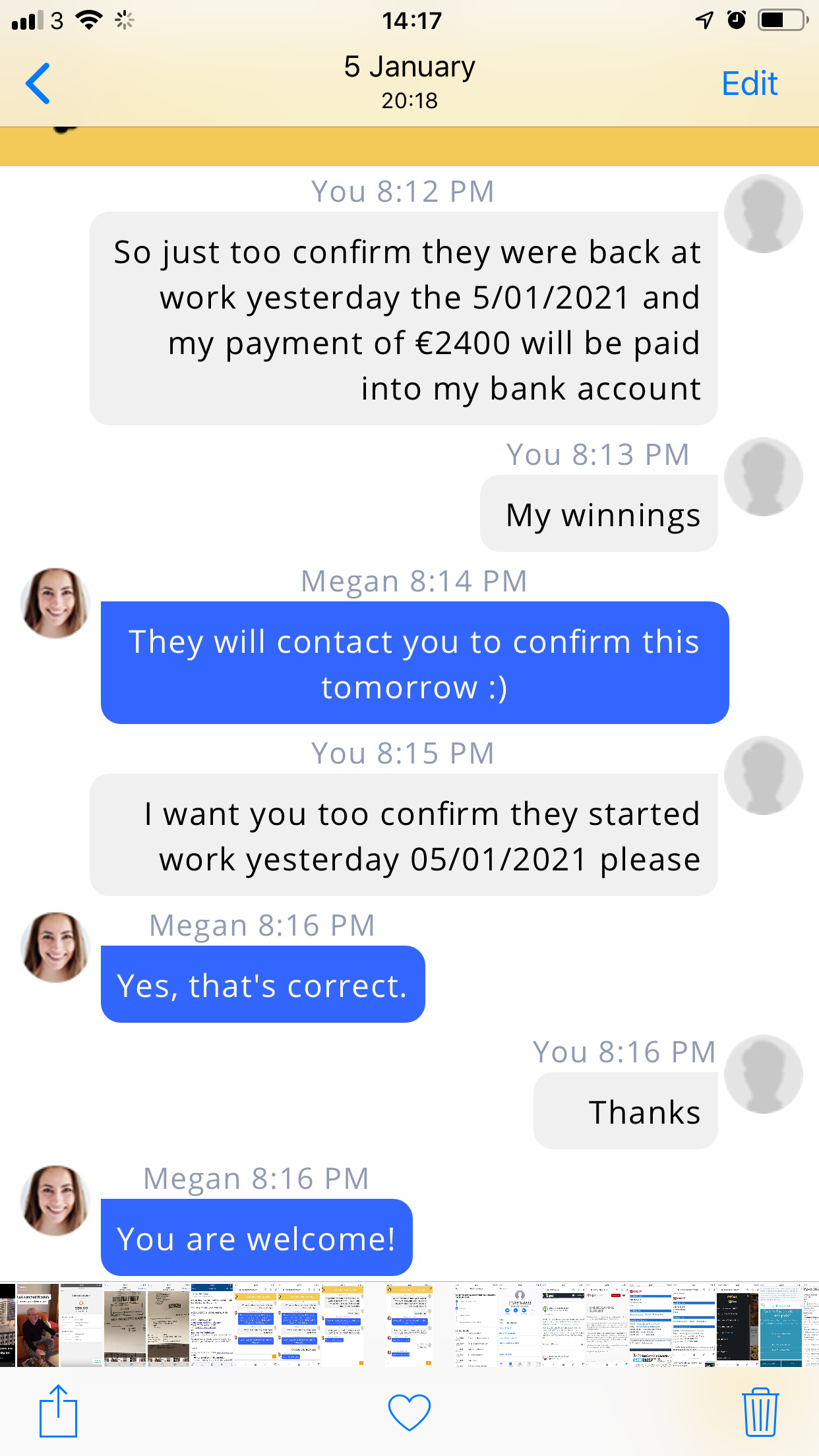Select the teal thumbnail in the strip
The image size is (819, 1456).
tap(781, 1325)
